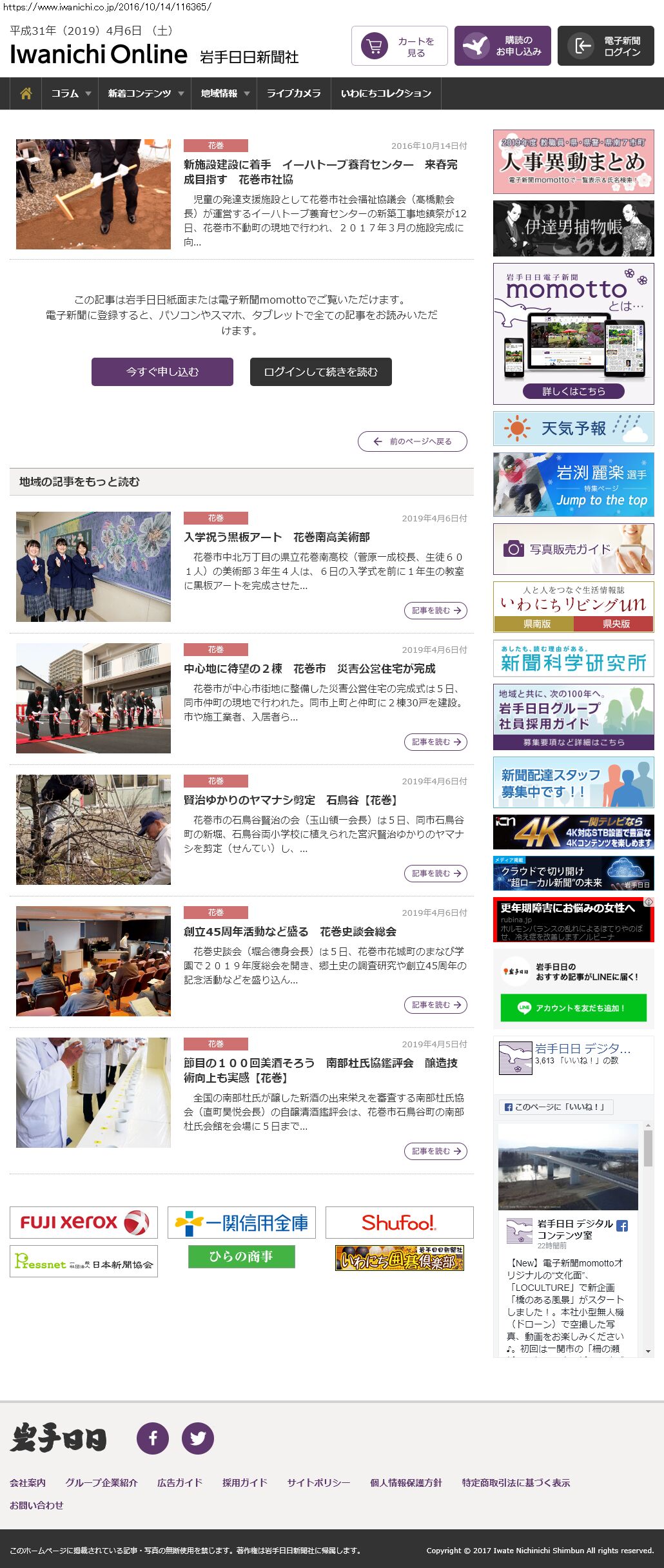Tap カートを見る cart button
The width and height of the screenshot is (664, 1568).
(x=400, y=46)
